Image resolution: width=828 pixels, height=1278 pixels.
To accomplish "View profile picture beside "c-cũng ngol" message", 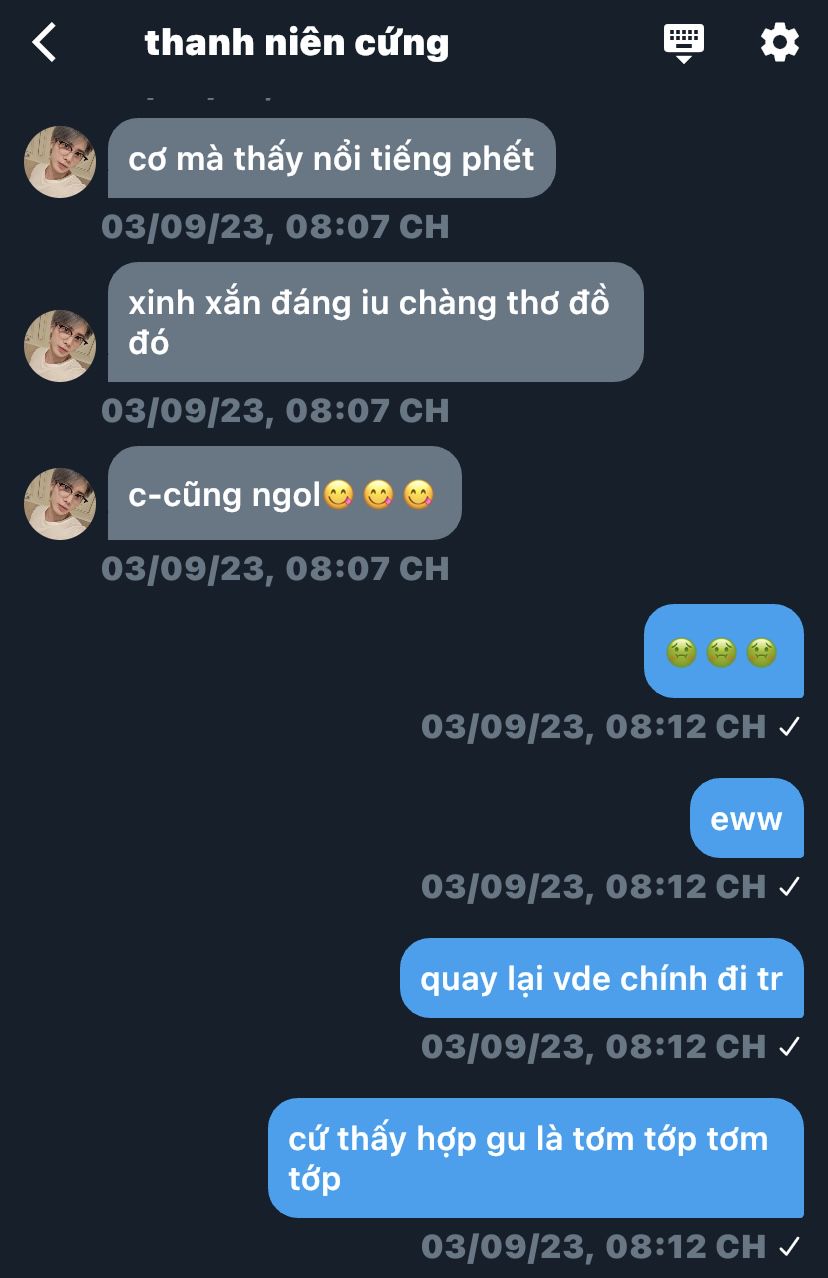I will tap(60, 504).
